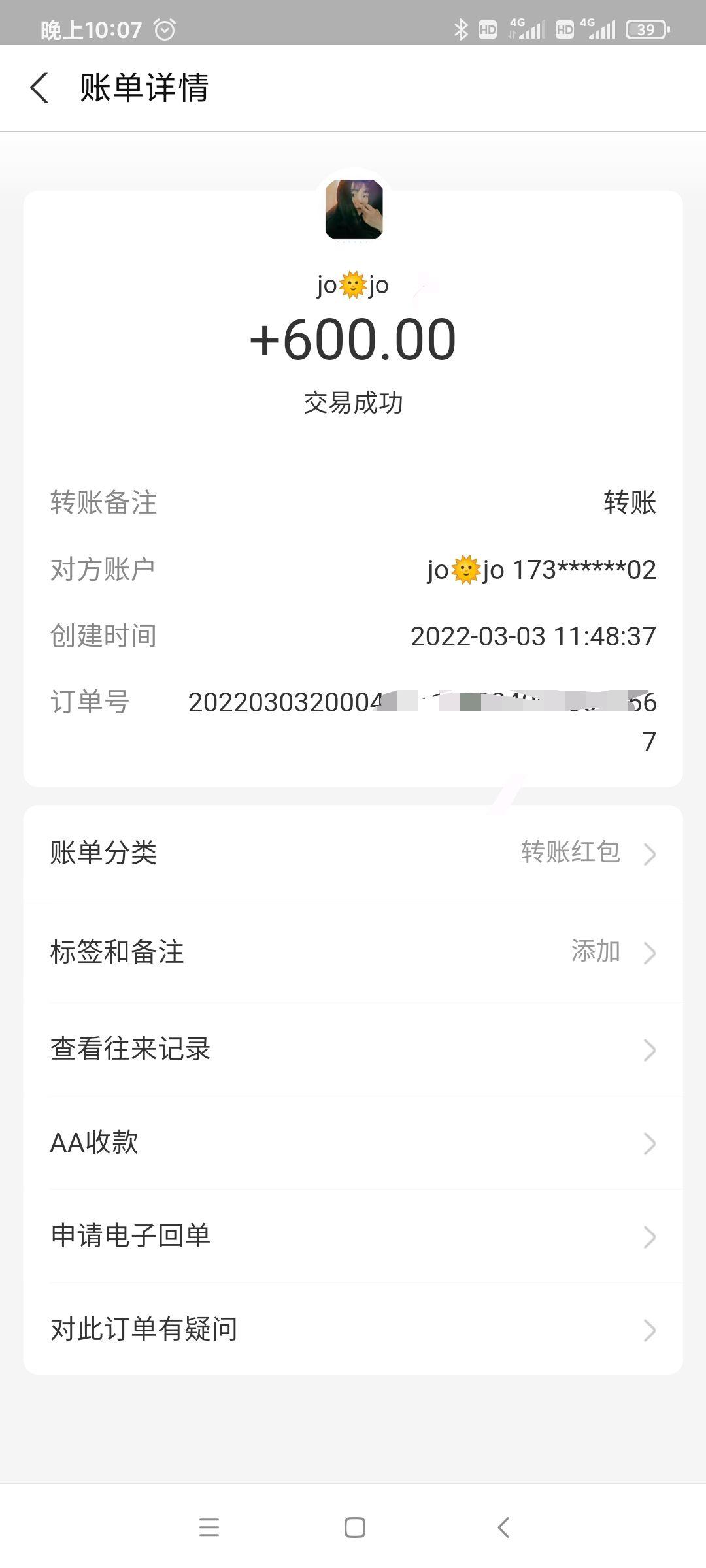Tap 对此订单有疑问 for order help

(x=353, y=1330)
